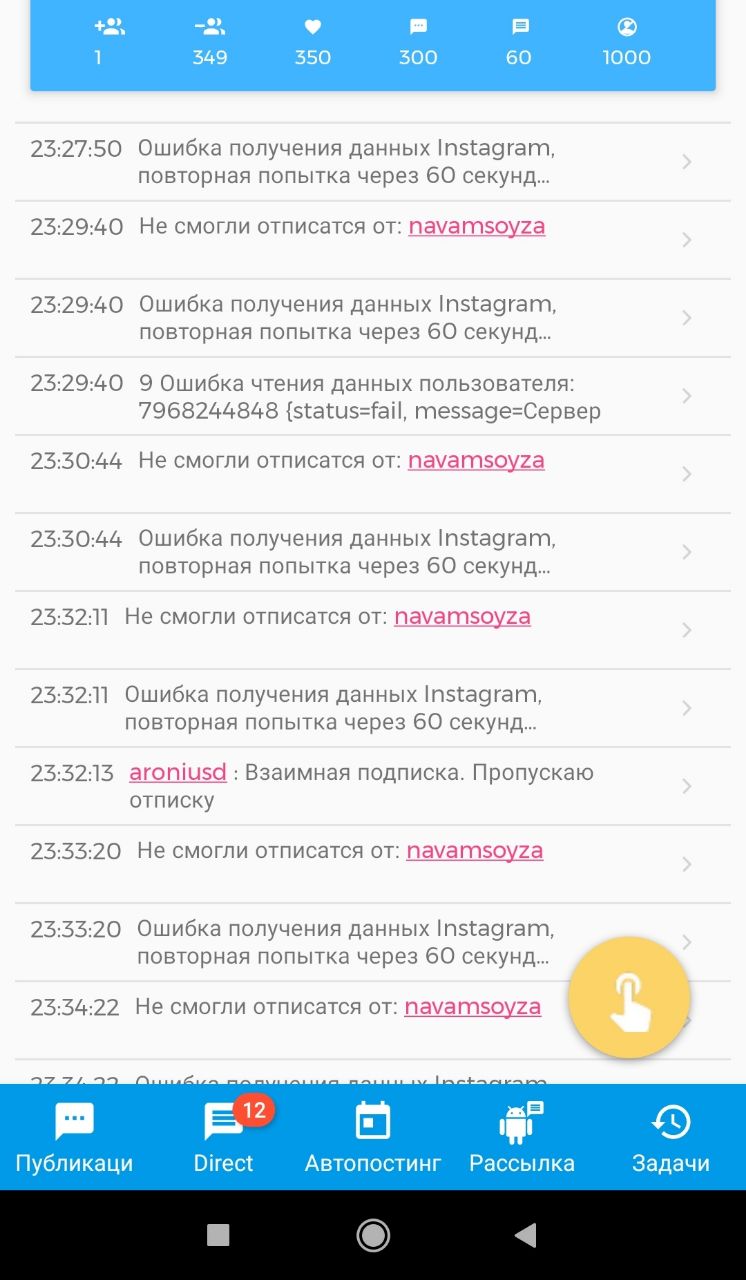746x1280 pixels.
Task: Open the Direct tab
Action: pos(223,1137)
